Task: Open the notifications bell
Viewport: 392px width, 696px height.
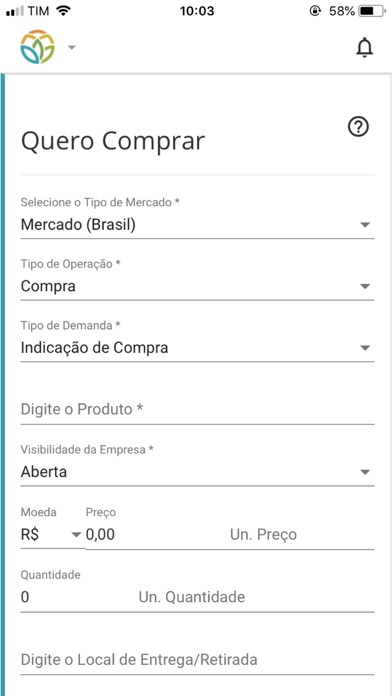Action: [364, 48]
